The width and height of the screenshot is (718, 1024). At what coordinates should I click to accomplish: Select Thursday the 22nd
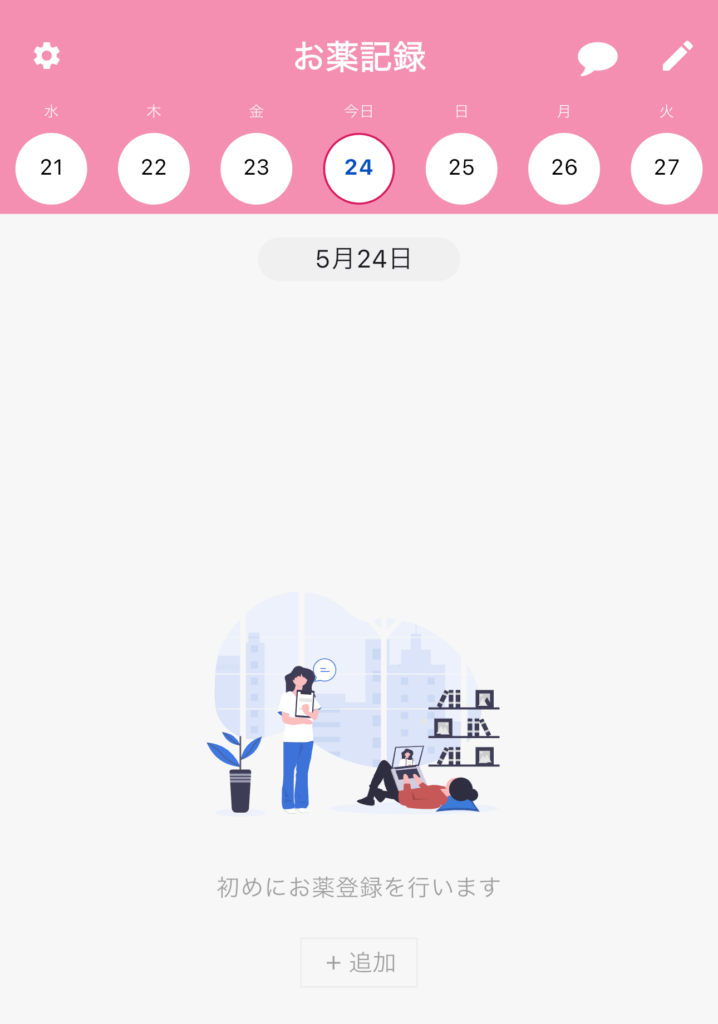coord(154,168)
